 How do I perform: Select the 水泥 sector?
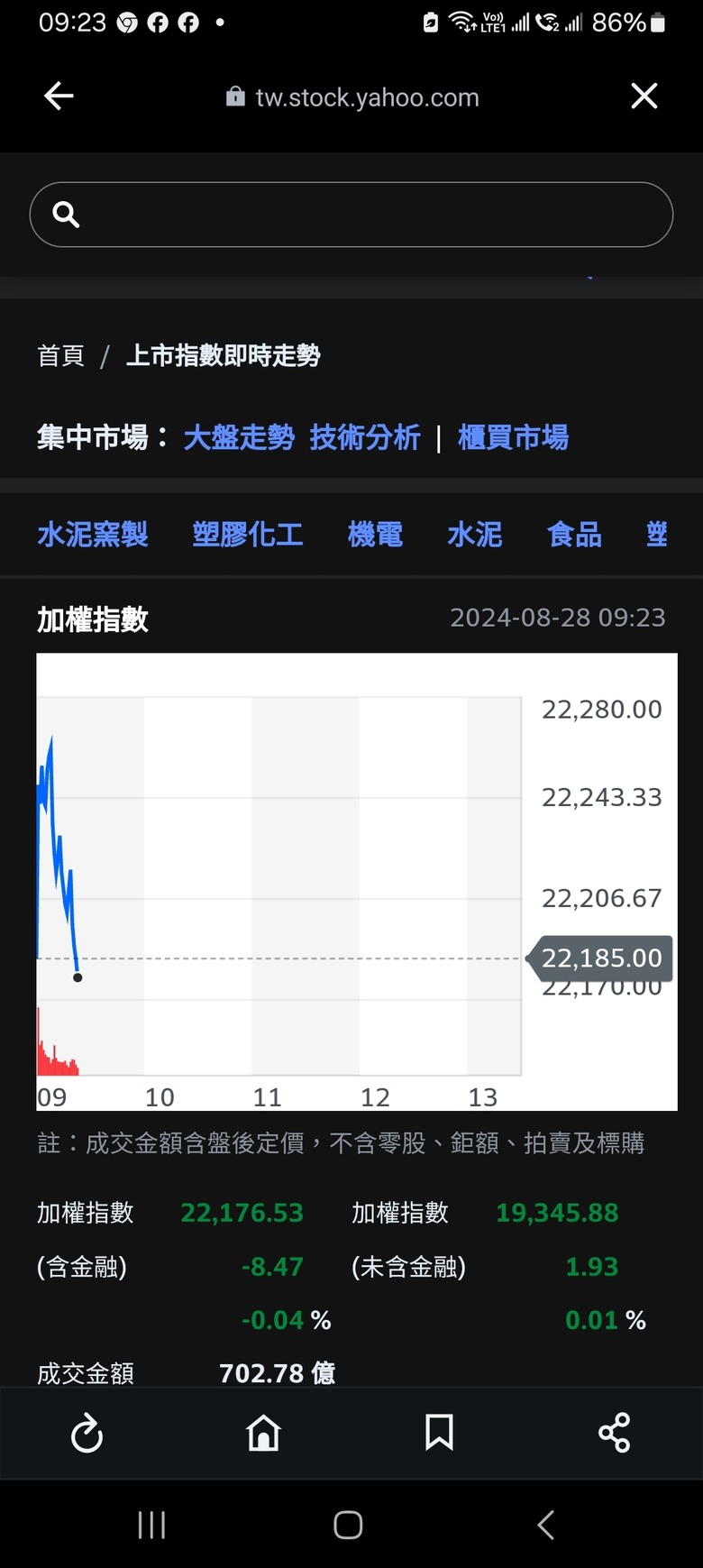(475, 535)
